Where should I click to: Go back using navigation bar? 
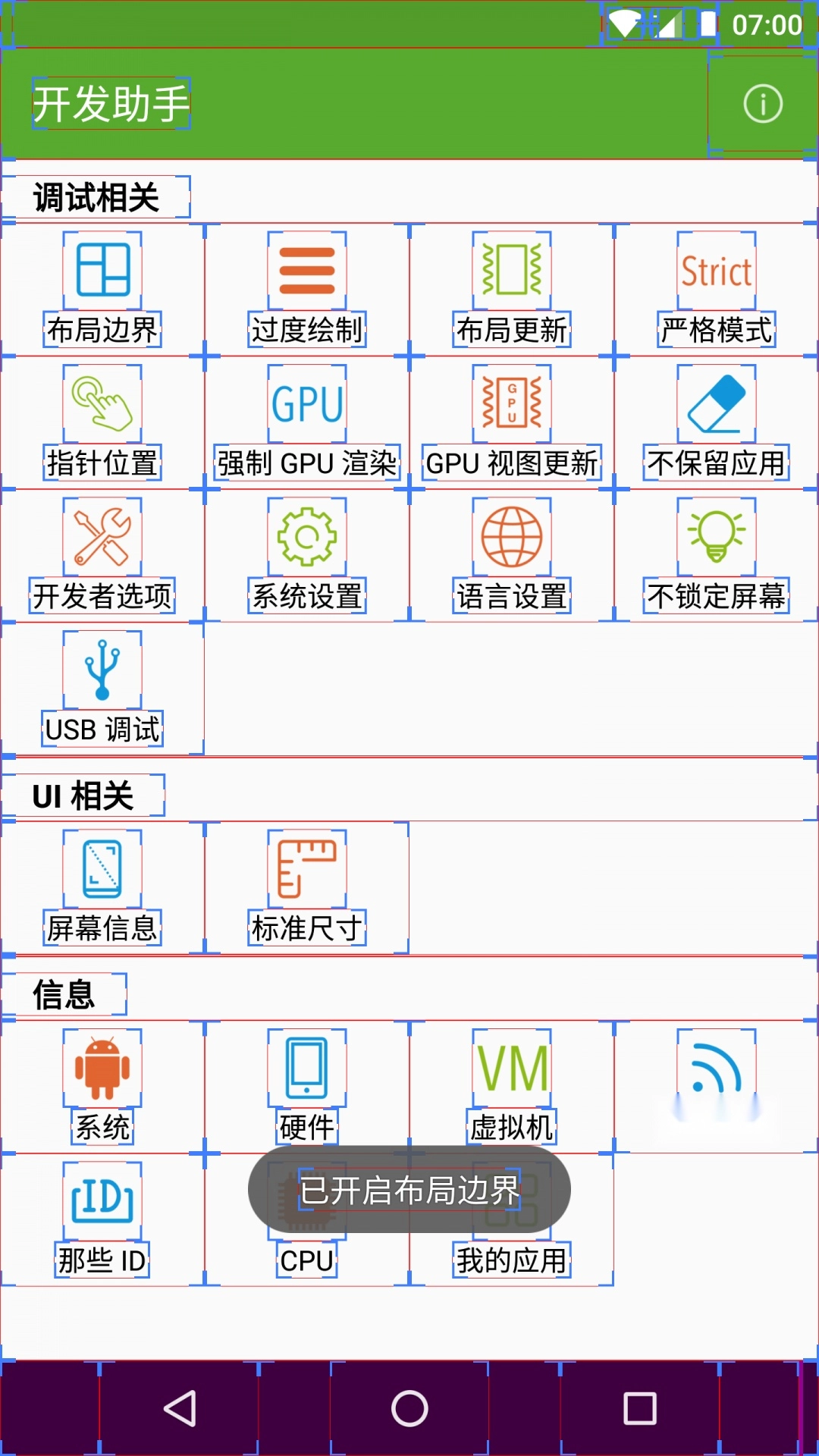(180, 1408)
